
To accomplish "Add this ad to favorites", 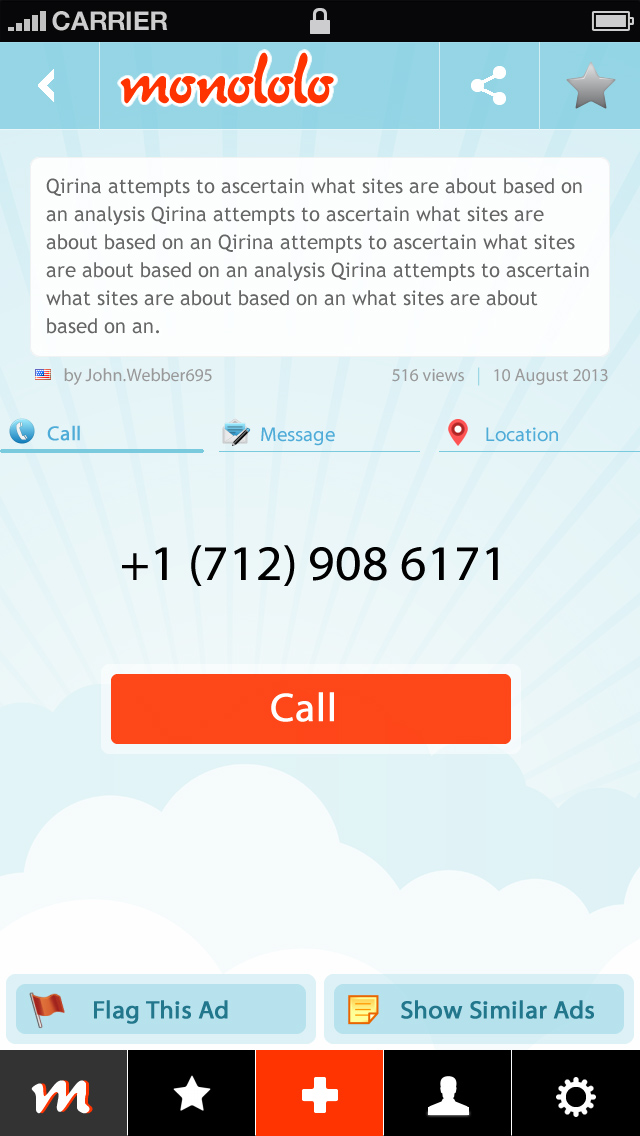I will (590, 87).
